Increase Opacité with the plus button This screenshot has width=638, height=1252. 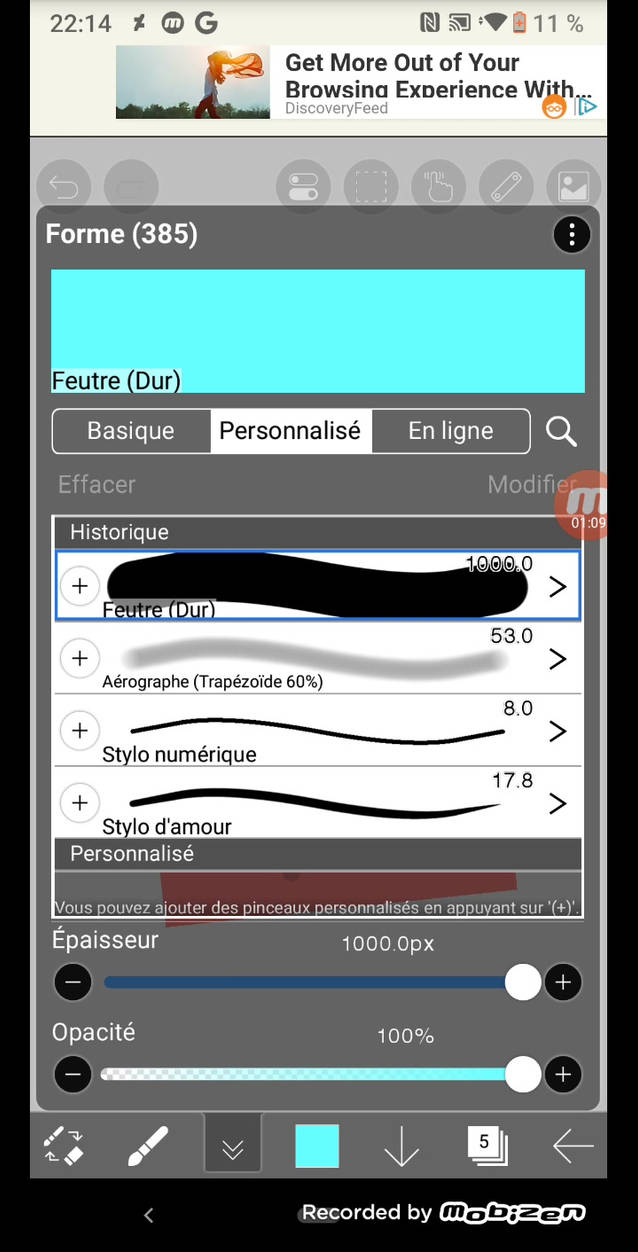(x=563, y=1075)
